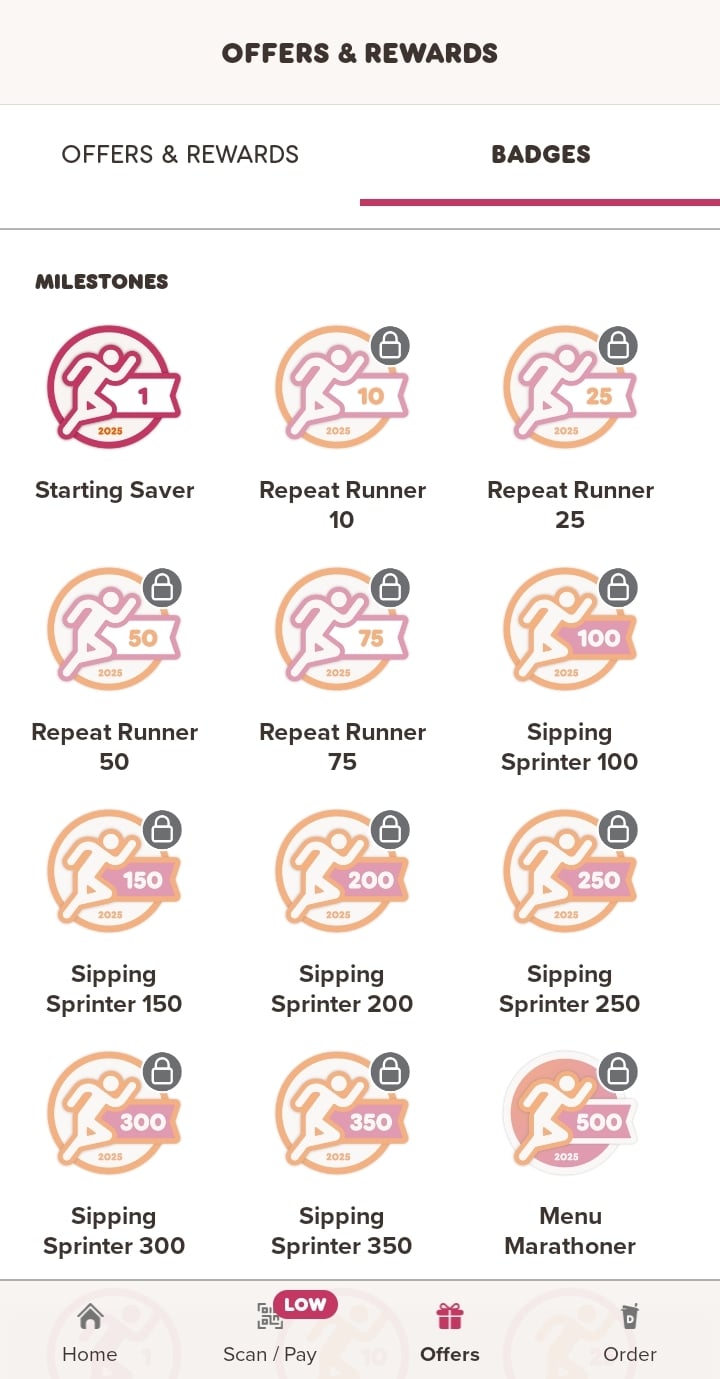Switch to the Offers & Rewards tab
720x1379 pixels.
(180, 154)
